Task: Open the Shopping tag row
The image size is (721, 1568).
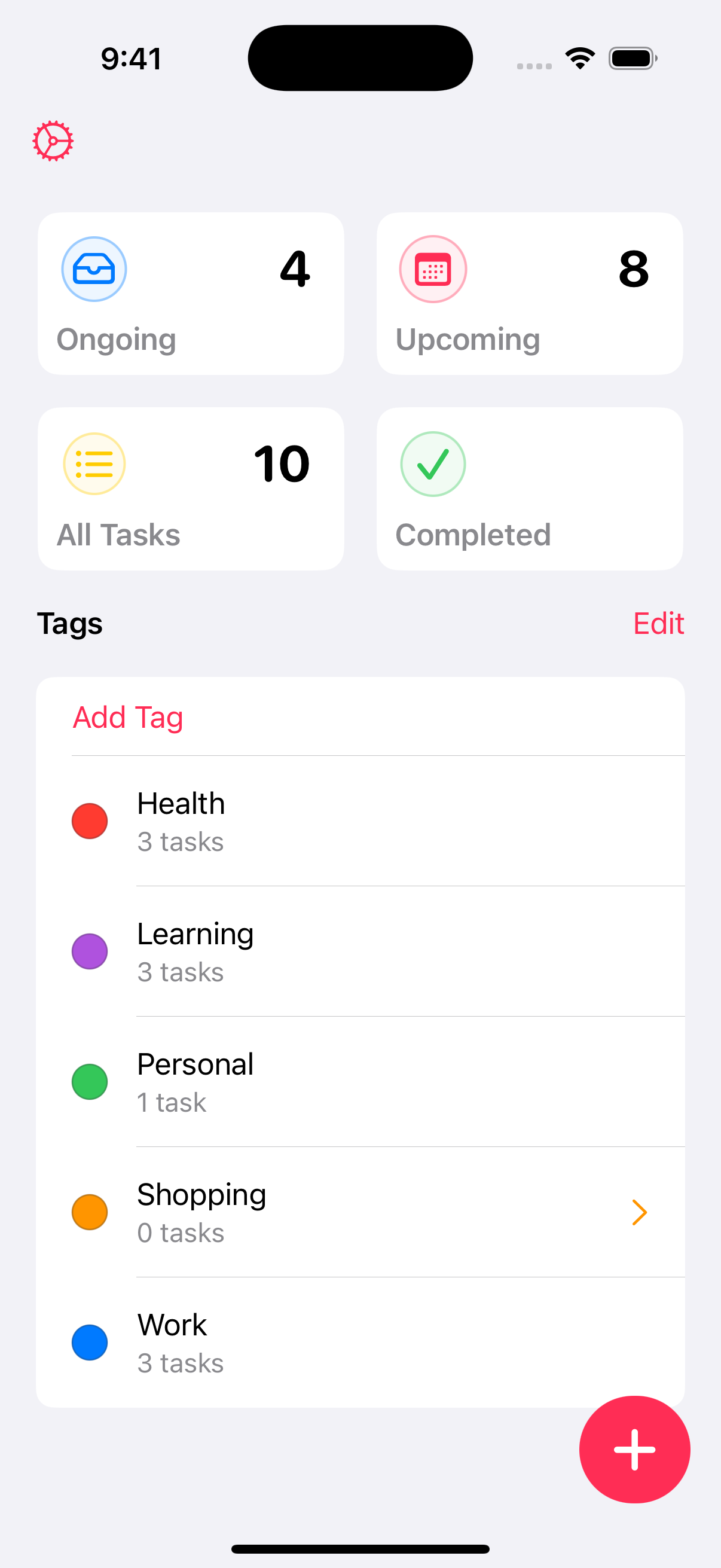Action: click(x=360, y=1212)
